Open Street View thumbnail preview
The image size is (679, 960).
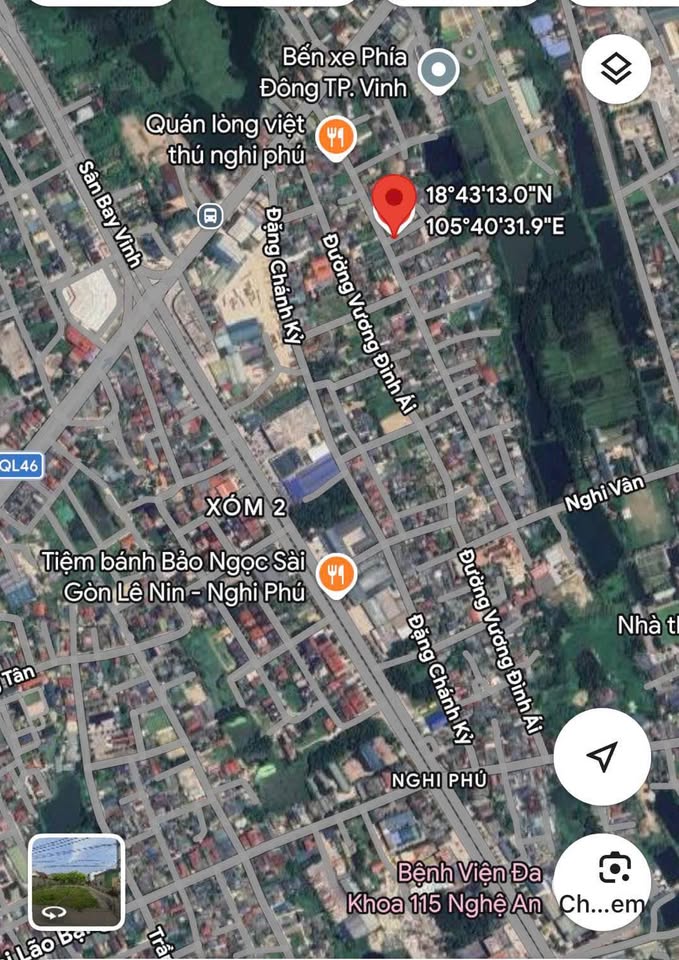point(77,882)
